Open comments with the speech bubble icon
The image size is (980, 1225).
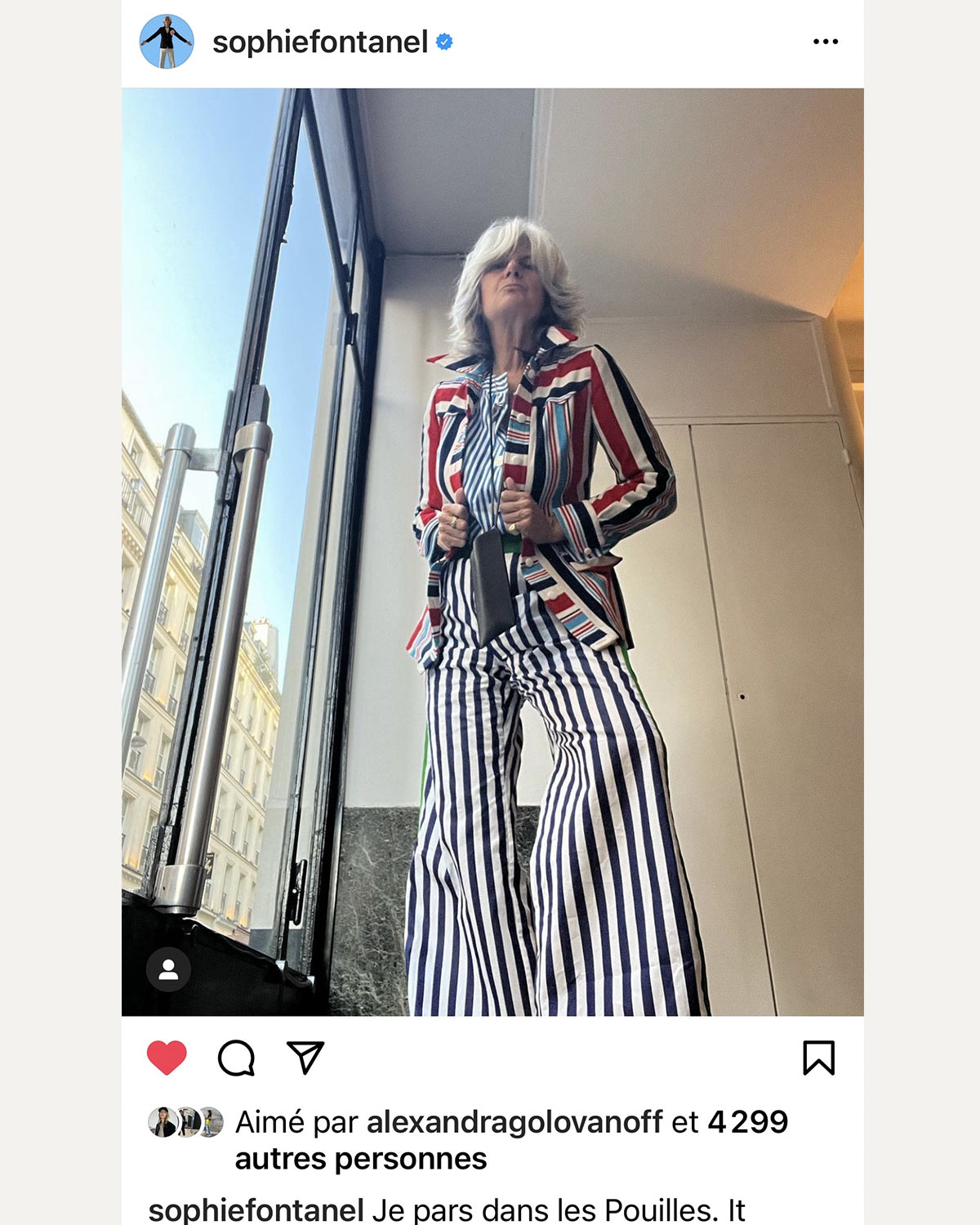tap(237, 1058)
